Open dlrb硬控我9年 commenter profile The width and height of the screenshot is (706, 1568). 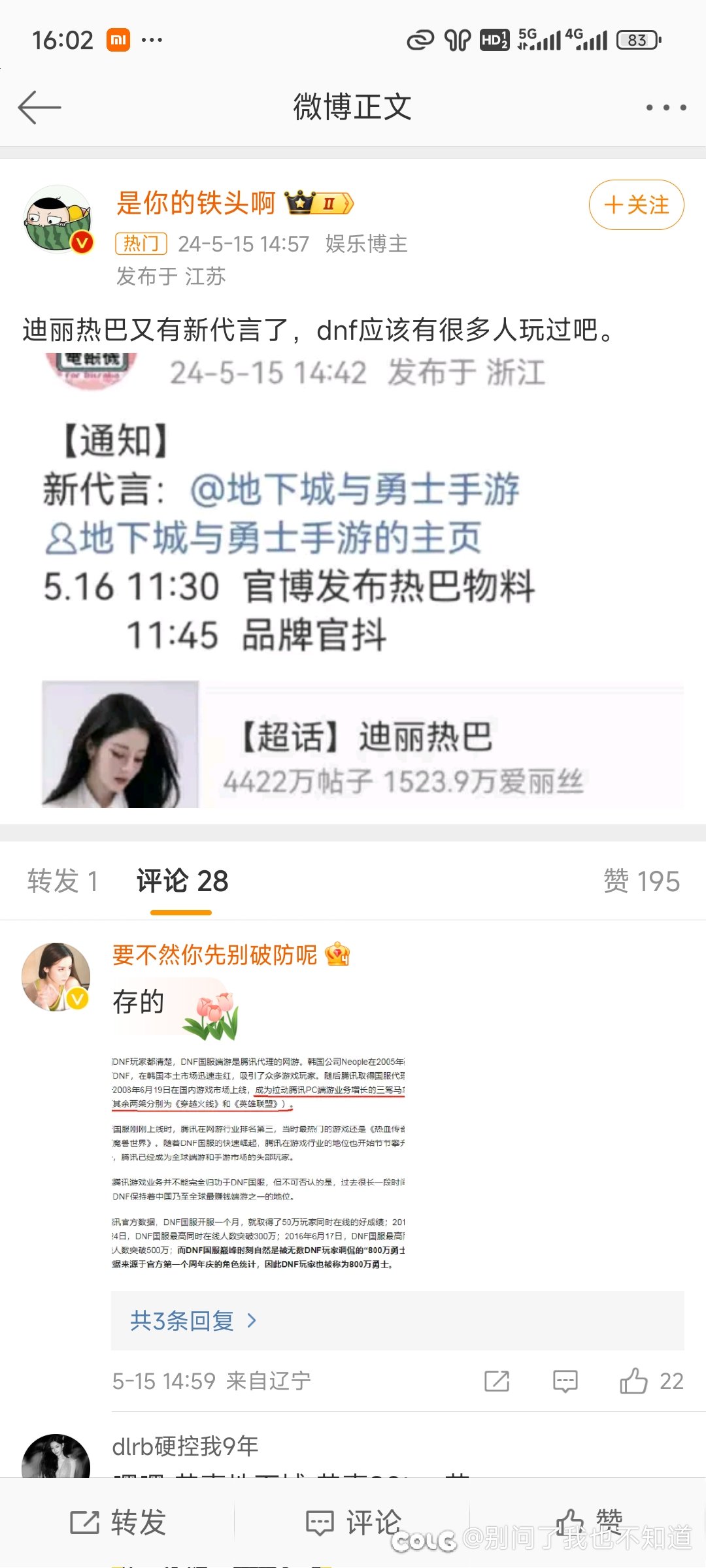[56, 1457]
